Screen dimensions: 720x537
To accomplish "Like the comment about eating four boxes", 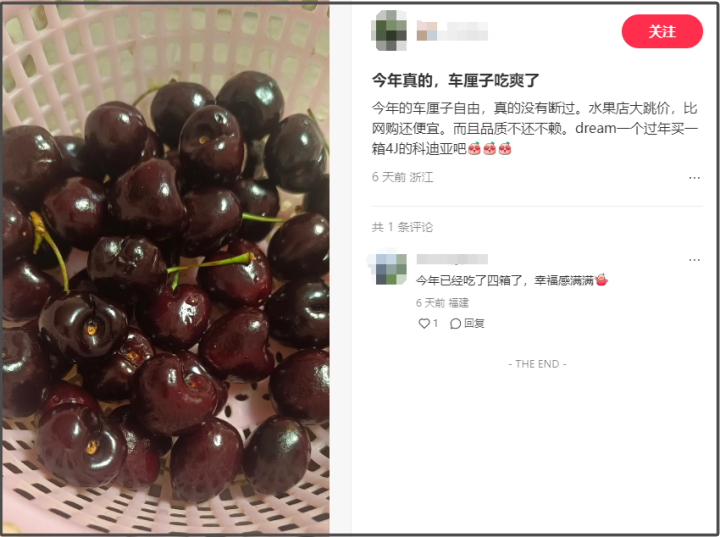I will pos(428,323).
